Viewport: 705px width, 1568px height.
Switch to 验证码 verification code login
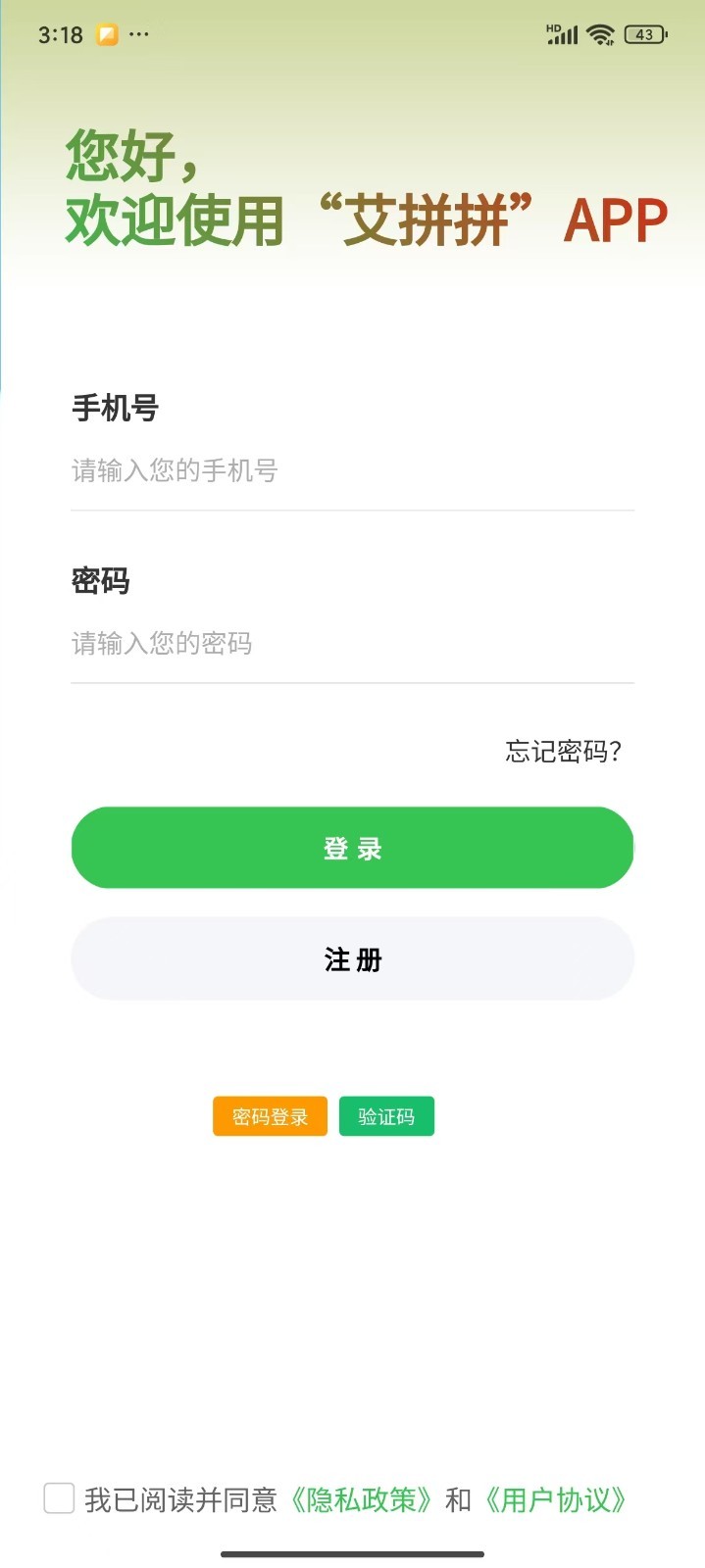click(x=386, y=1116)
